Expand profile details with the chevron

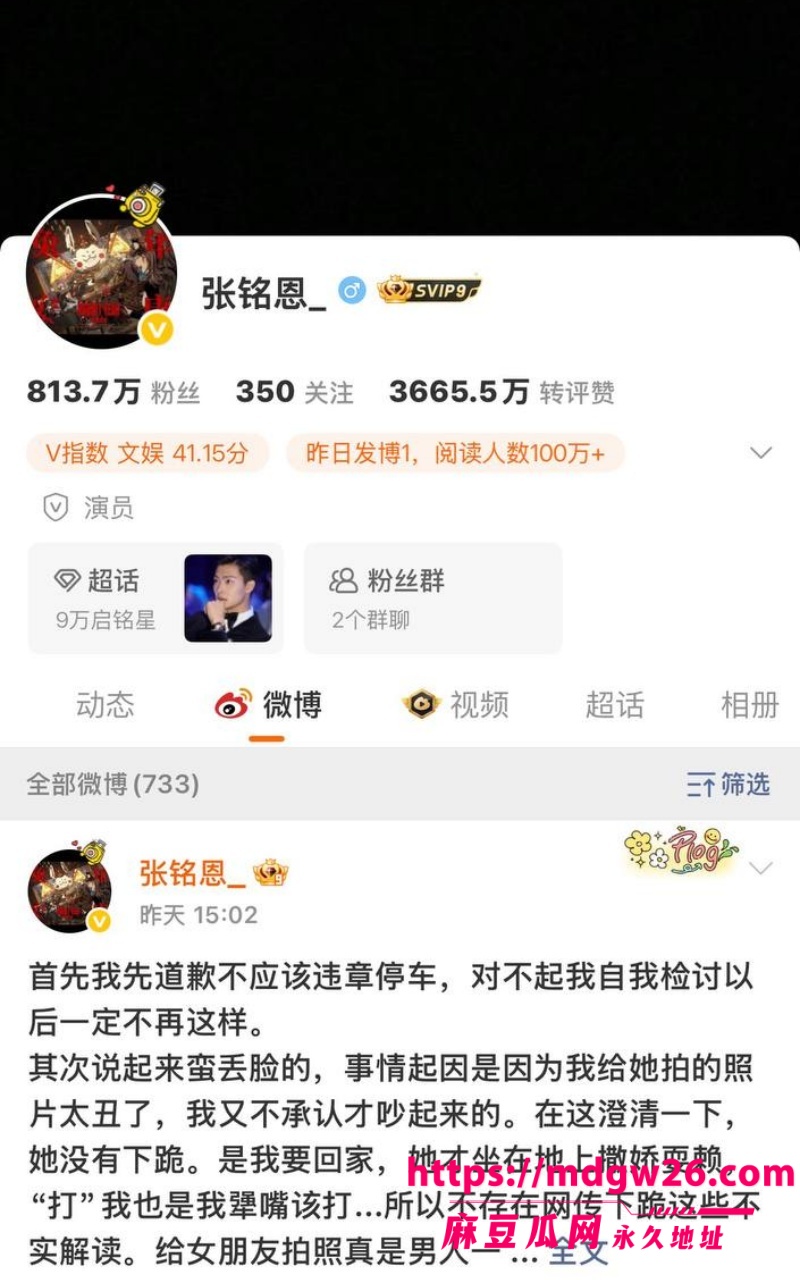(761, 453)
